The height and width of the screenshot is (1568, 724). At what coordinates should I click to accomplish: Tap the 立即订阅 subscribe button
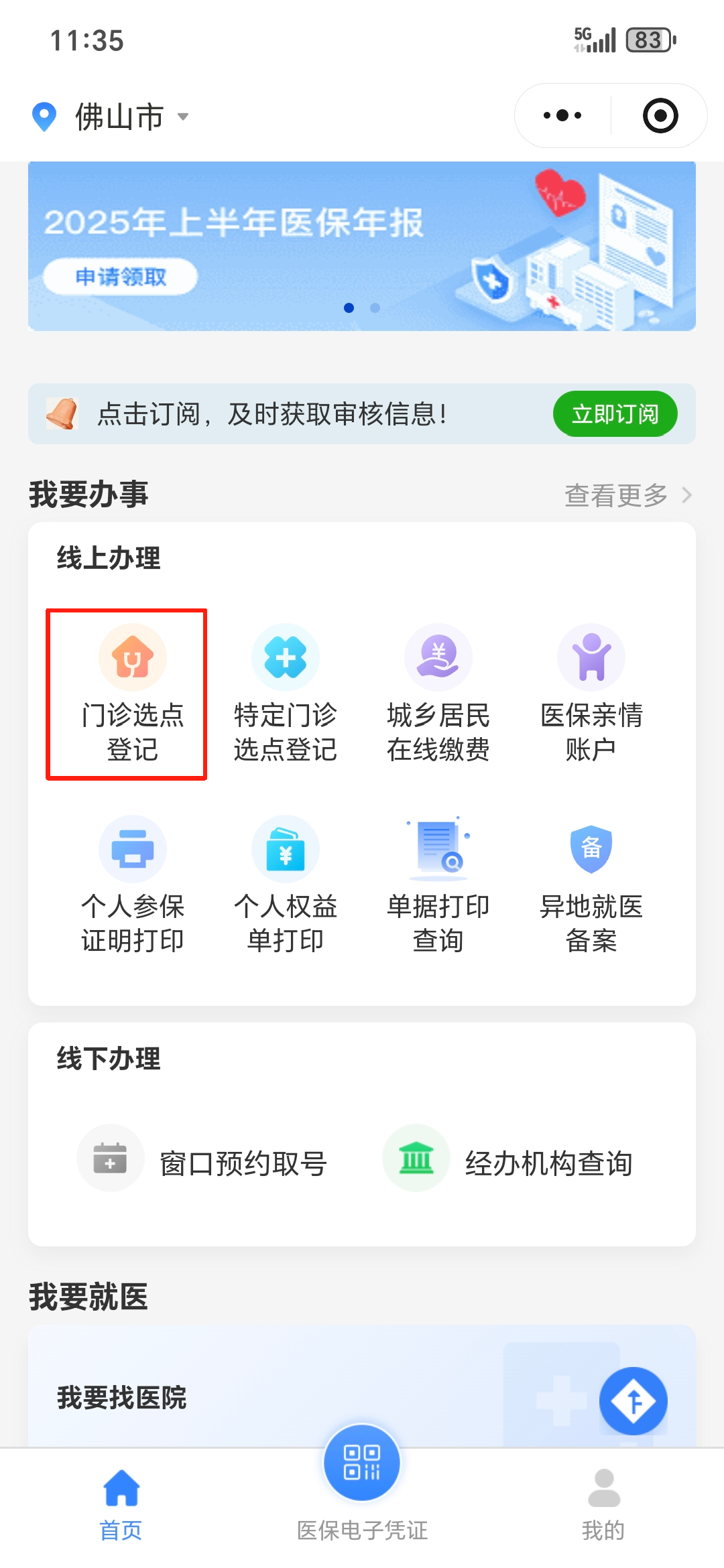[615, 414]
